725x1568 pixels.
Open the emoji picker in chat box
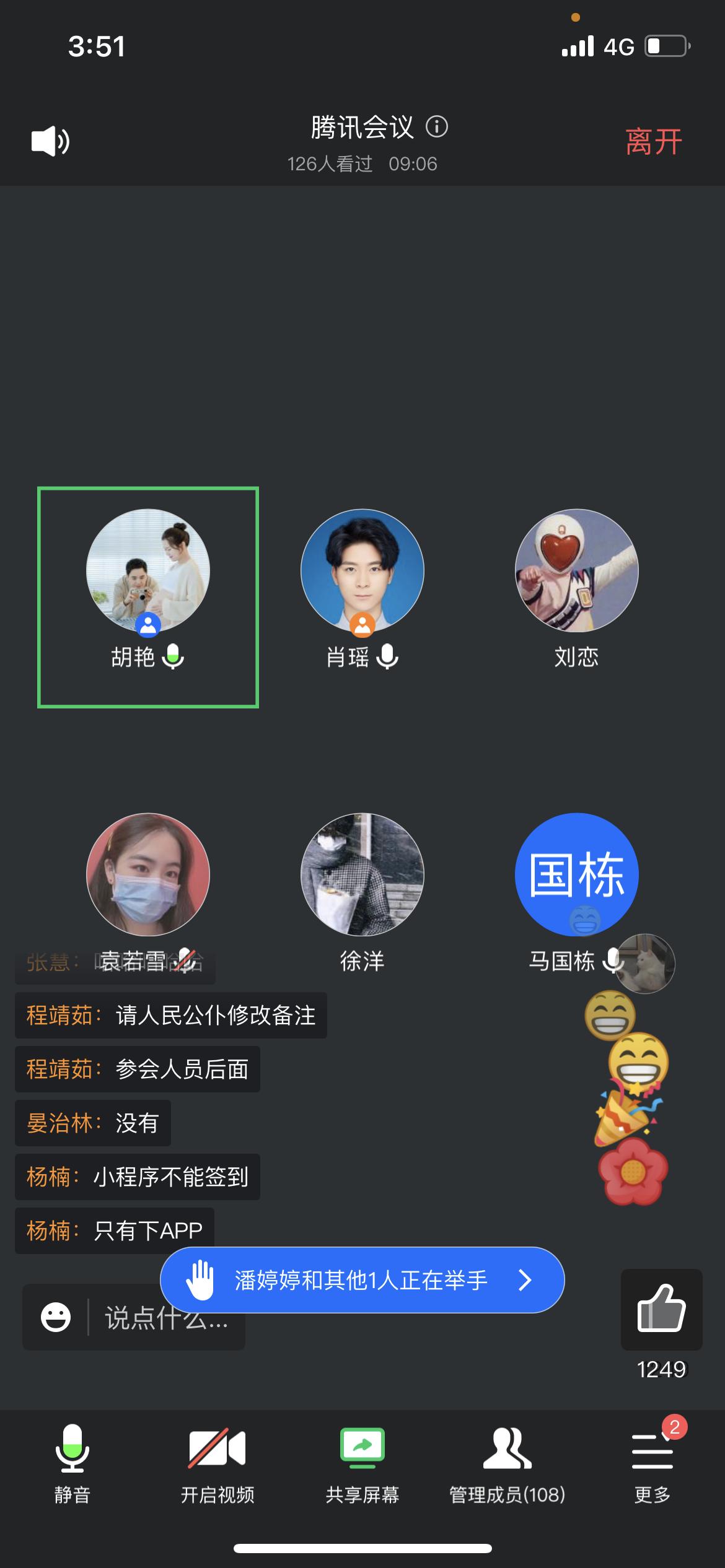pyautogui.click(x=56, y=1317)
